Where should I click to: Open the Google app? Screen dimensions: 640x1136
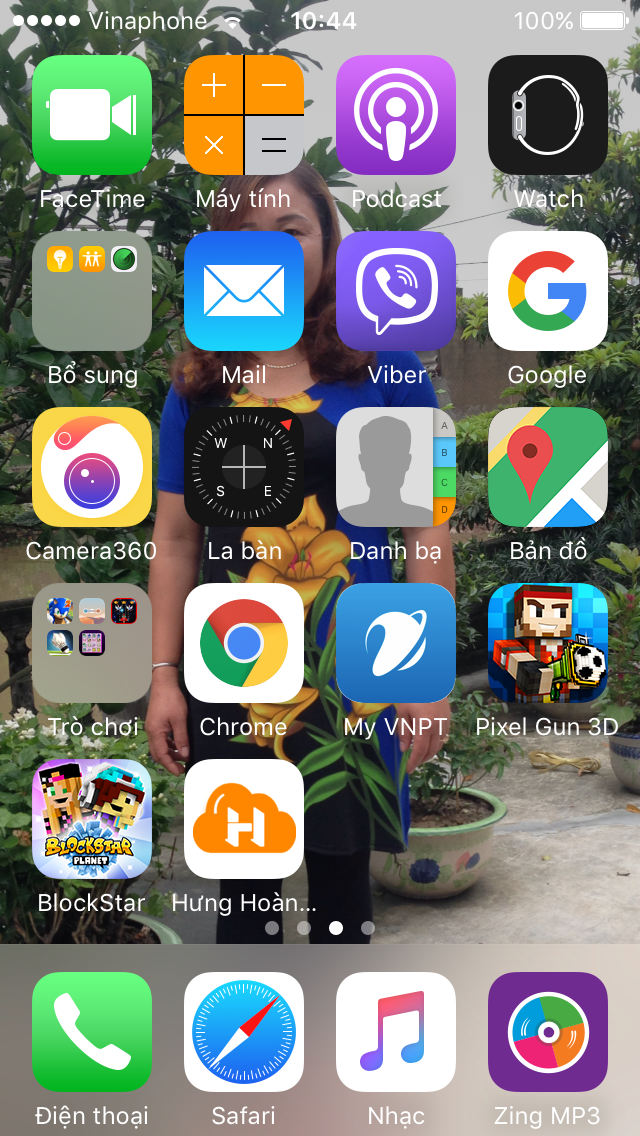[x=548, y=291]
